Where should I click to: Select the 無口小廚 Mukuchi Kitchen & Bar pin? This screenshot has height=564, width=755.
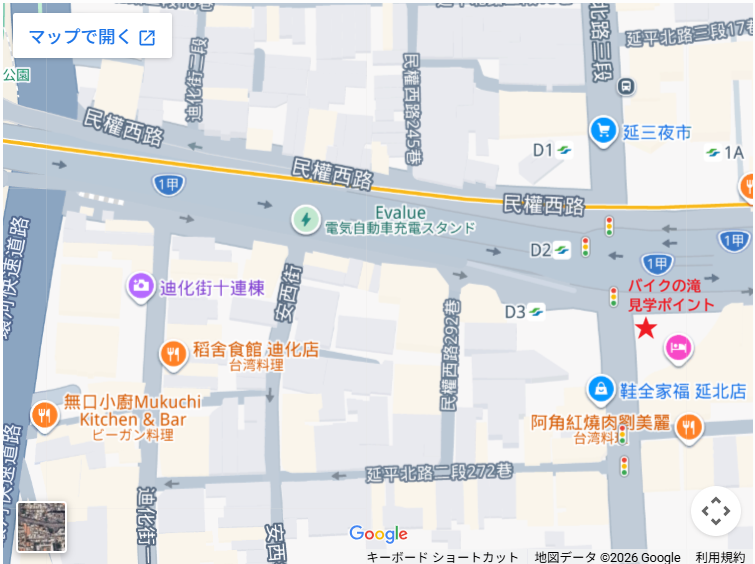[x=44, y=414]
